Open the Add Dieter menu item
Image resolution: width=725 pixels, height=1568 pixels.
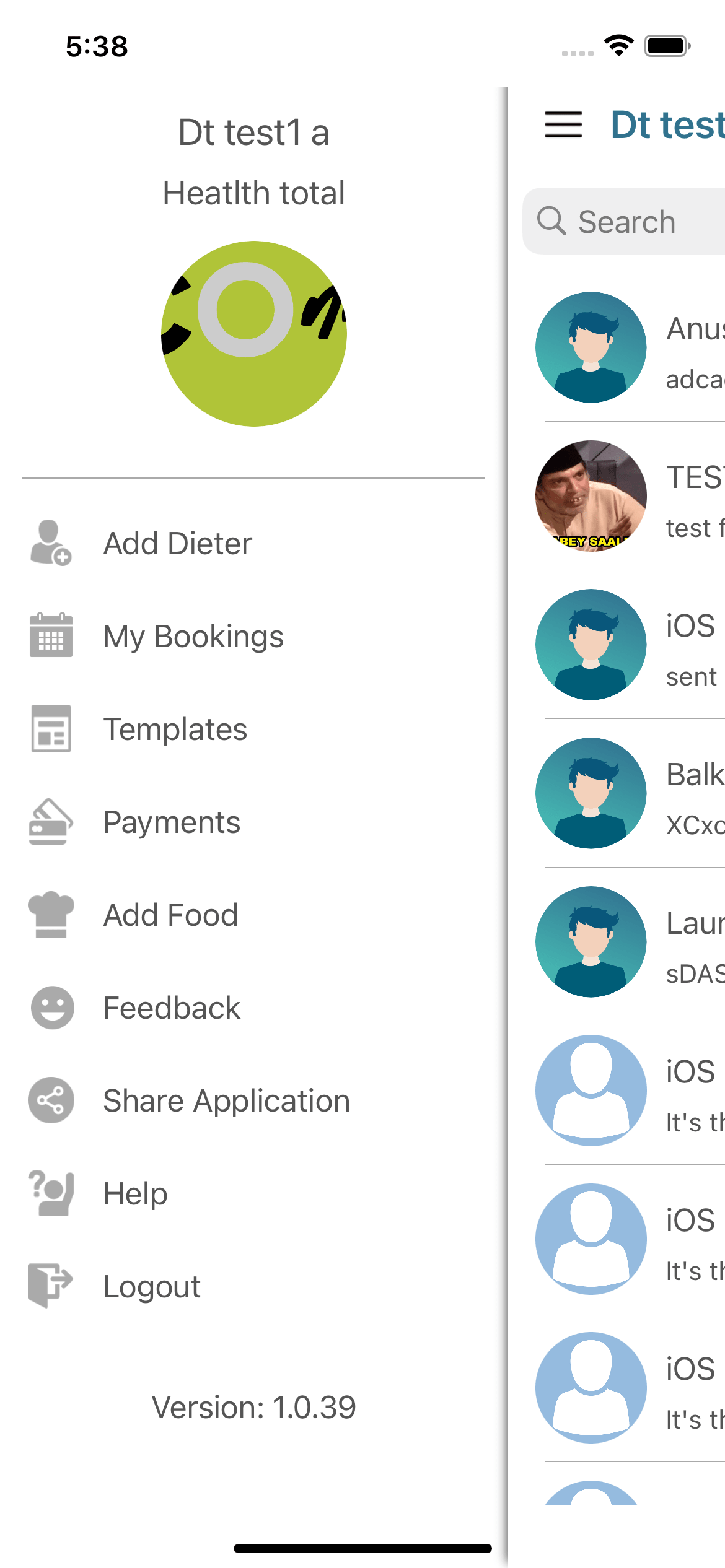pyautogui.click(x=178, y=543)
